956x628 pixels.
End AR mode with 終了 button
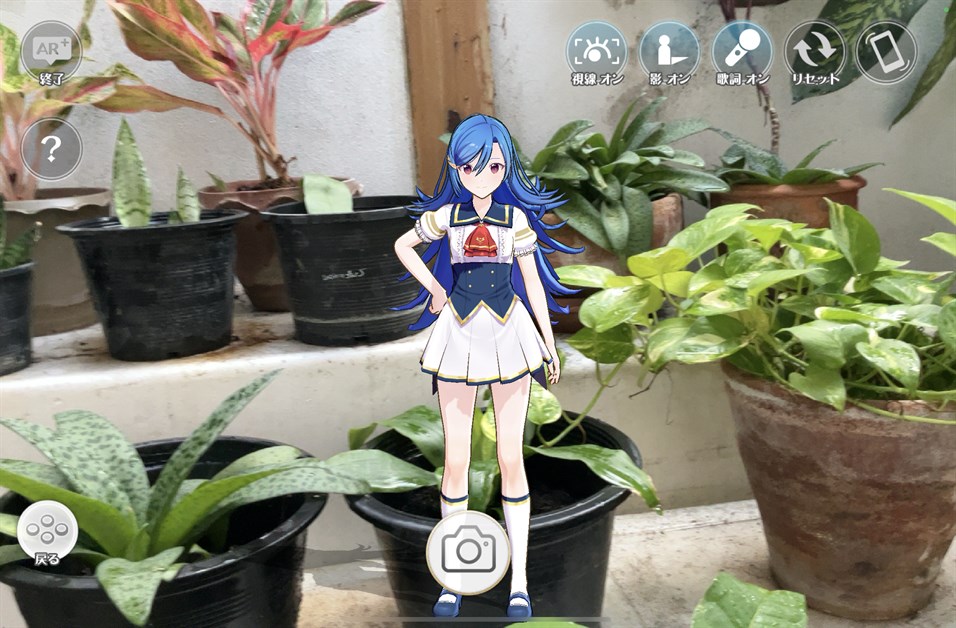point(51,52)
